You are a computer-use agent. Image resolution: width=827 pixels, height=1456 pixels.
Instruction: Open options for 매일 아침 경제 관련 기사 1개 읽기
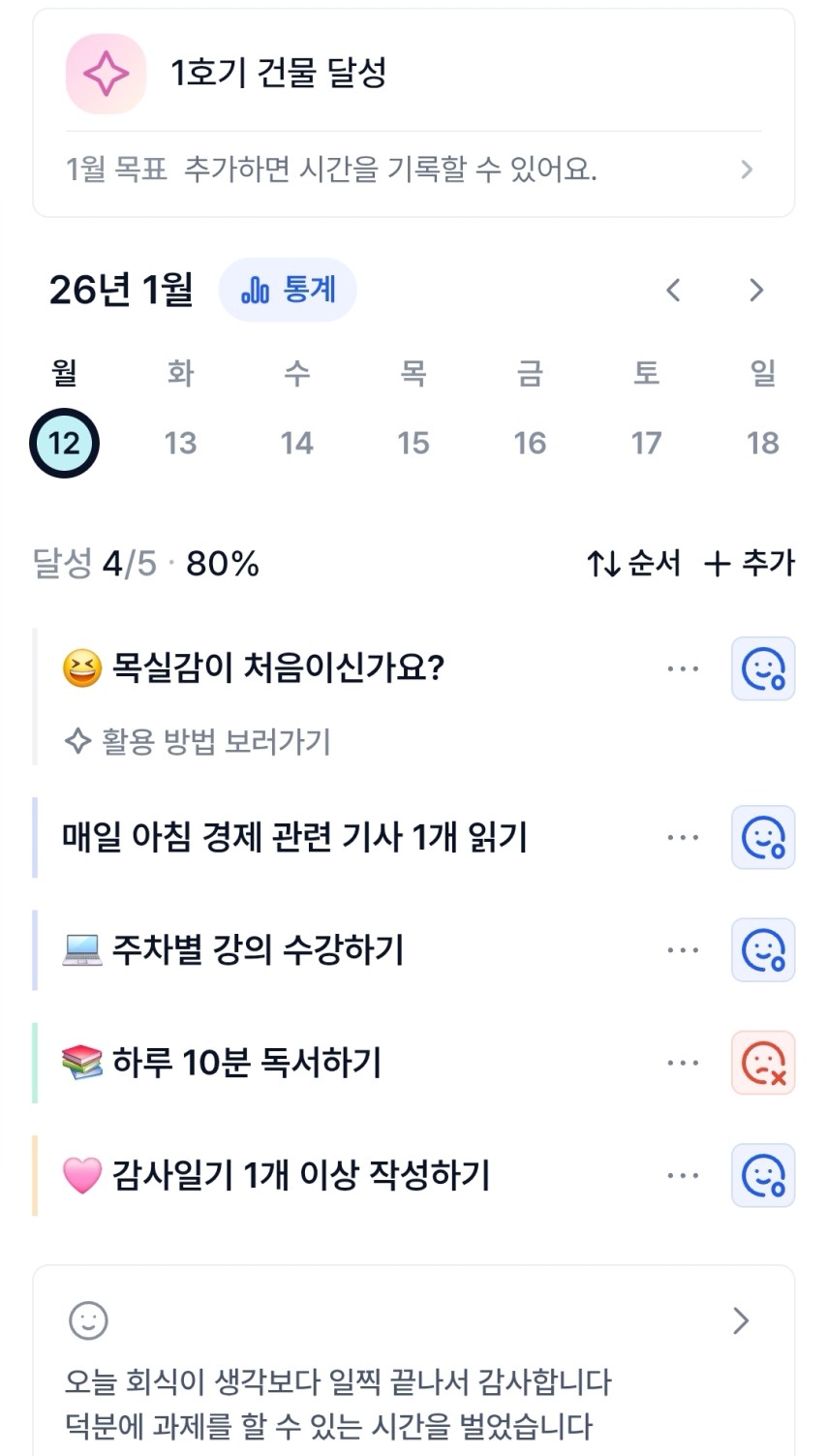point(683,838)
